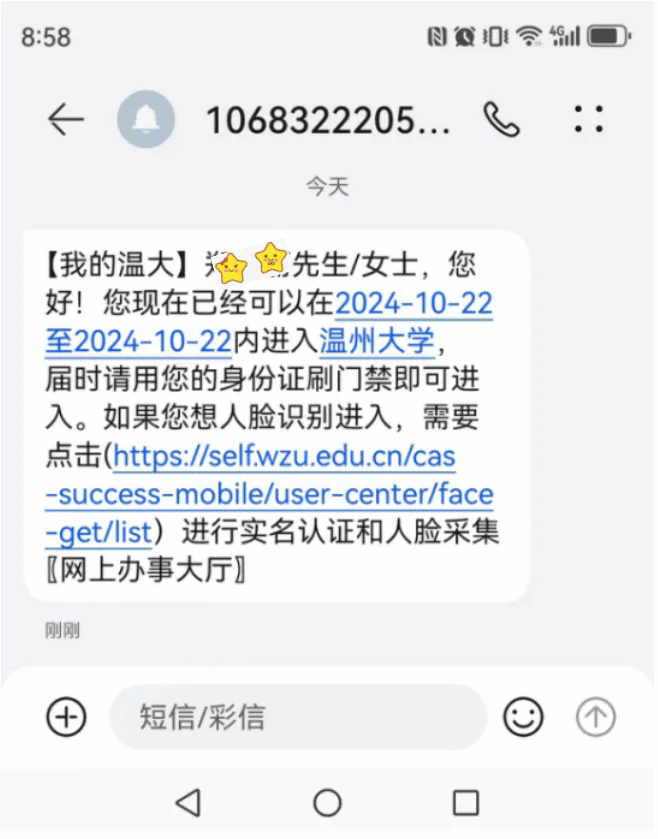The height and width of the screenshot is (839, 658).
Task: Go back to the message list
Action: (x=66, y=120)
